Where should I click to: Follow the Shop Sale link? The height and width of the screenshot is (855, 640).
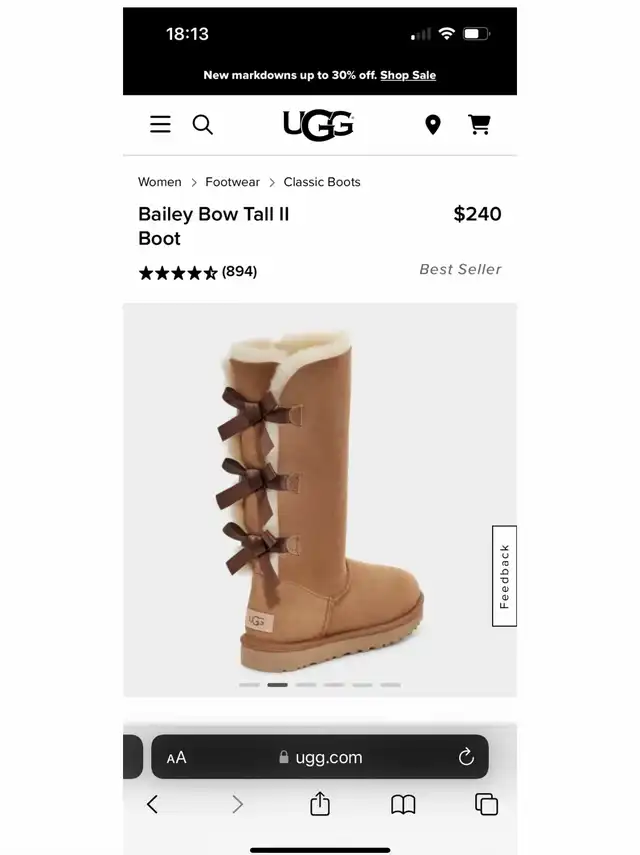point(408,75)
